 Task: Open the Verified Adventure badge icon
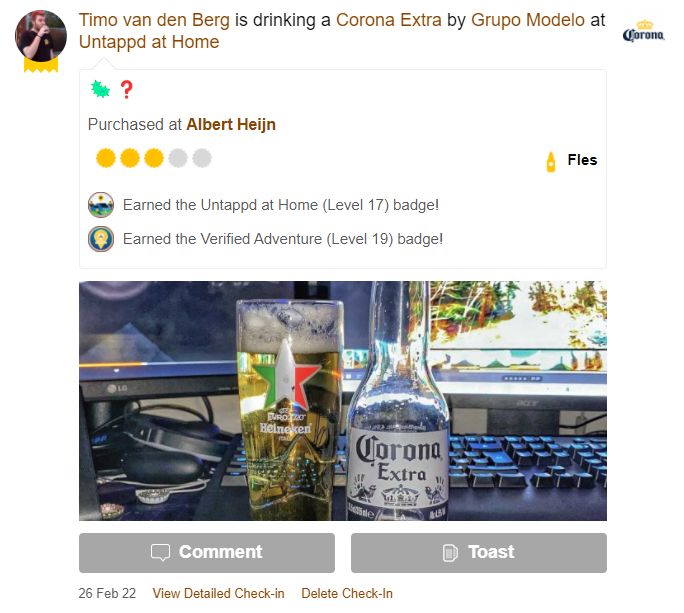pos(101,239)
